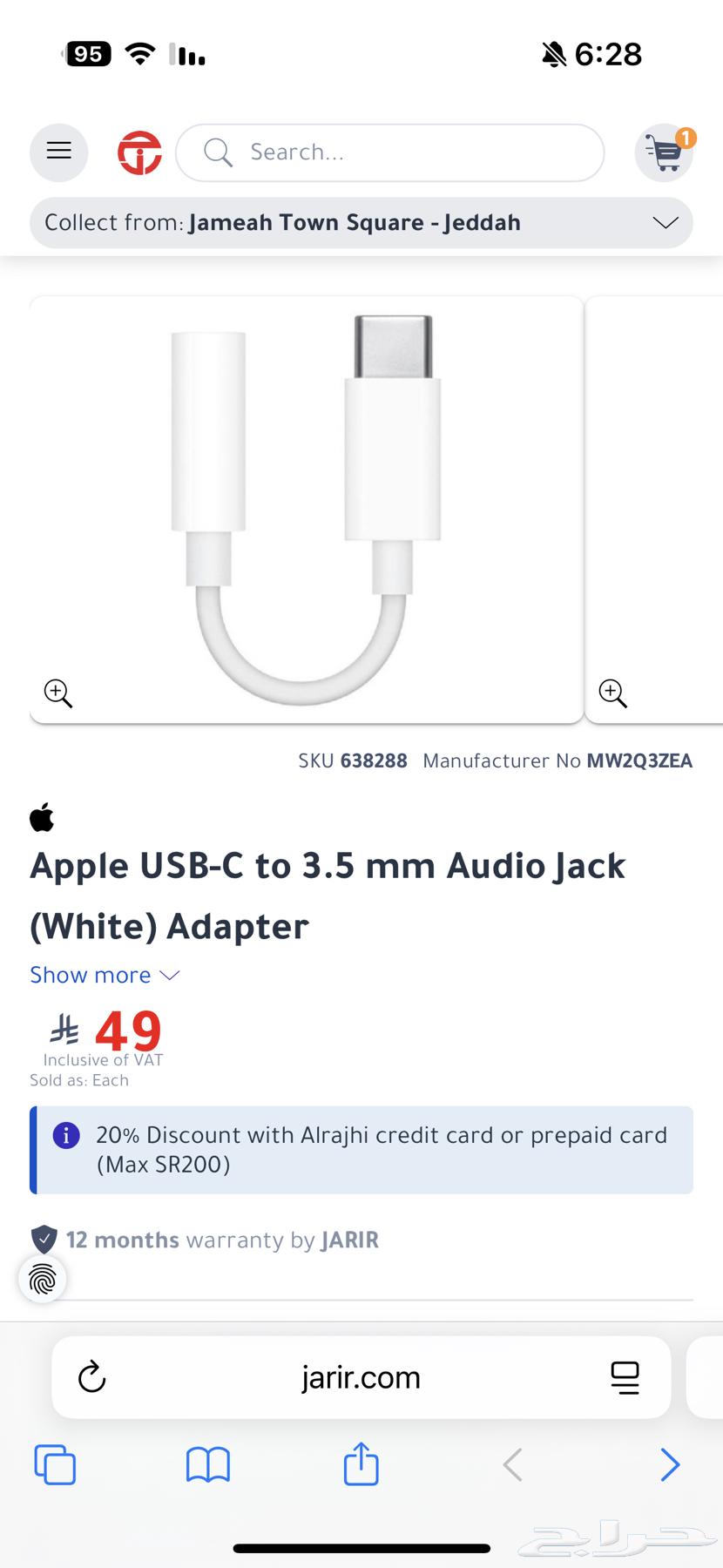Go to the Jarir home logo
The width and height of the screenshot is (723, 1568).
point(139,152)
